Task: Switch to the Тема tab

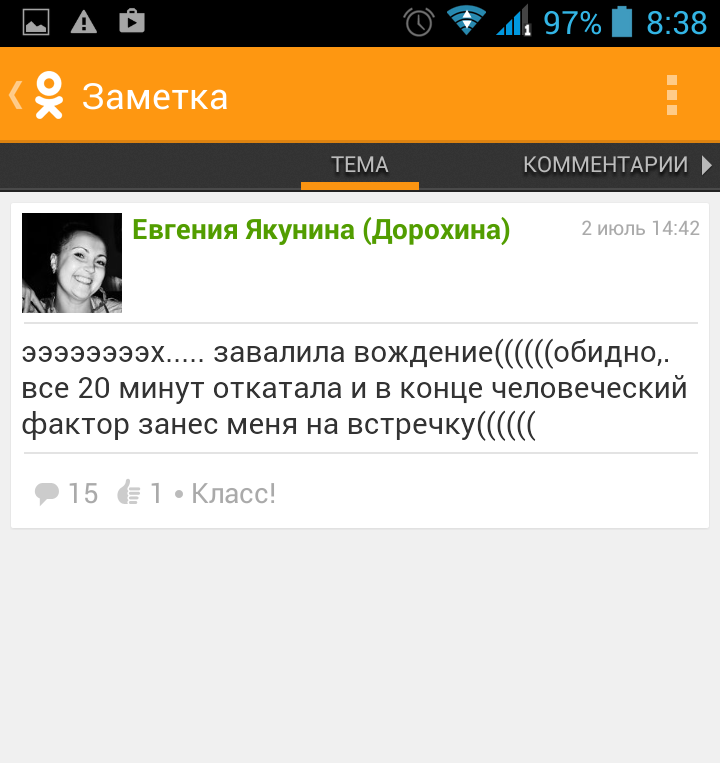Action: click(x=359, y=165)
